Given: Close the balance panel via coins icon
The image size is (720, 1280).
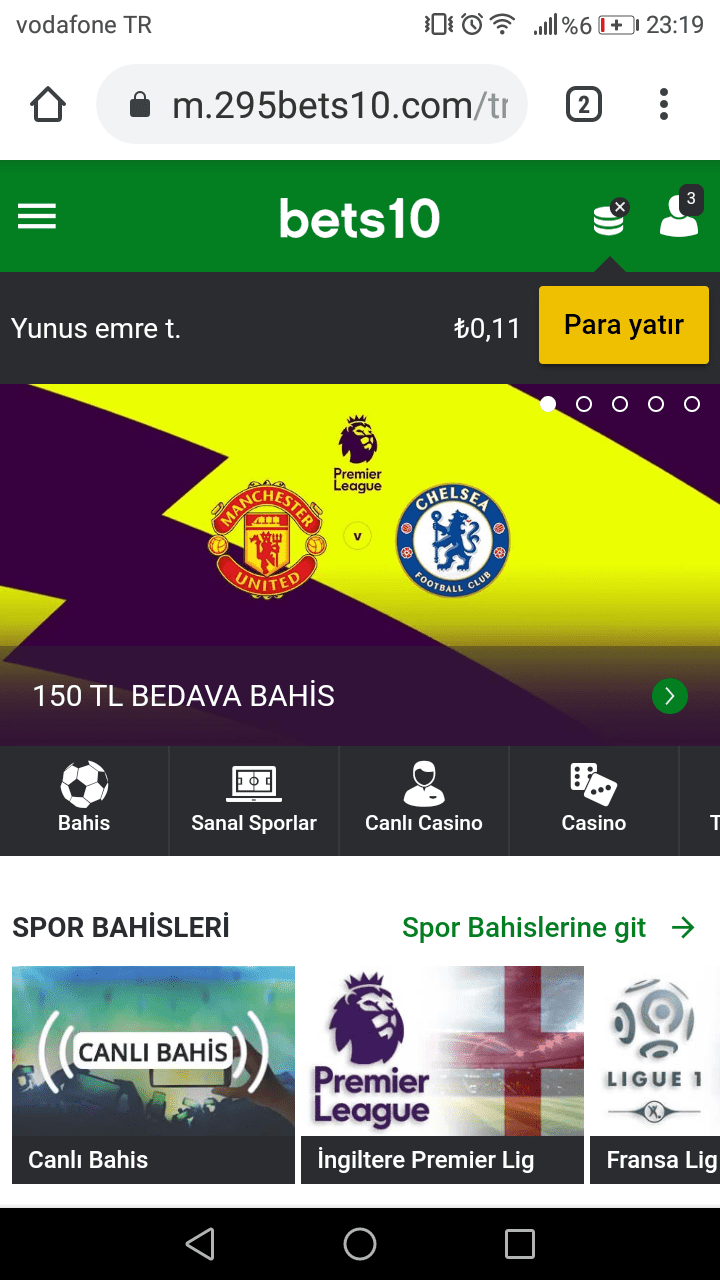Looking at the screenshot, I should click(x=609, y=217).
